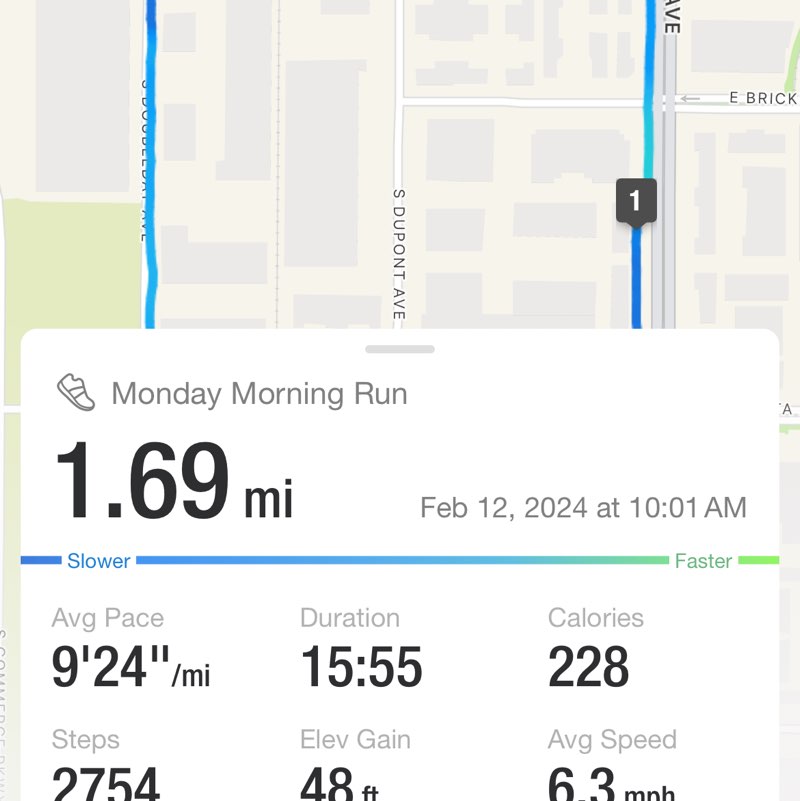The width and height of the screenshot is (800, 801).
Task: Tap the run details sheet handle
Action: [400, 349]
